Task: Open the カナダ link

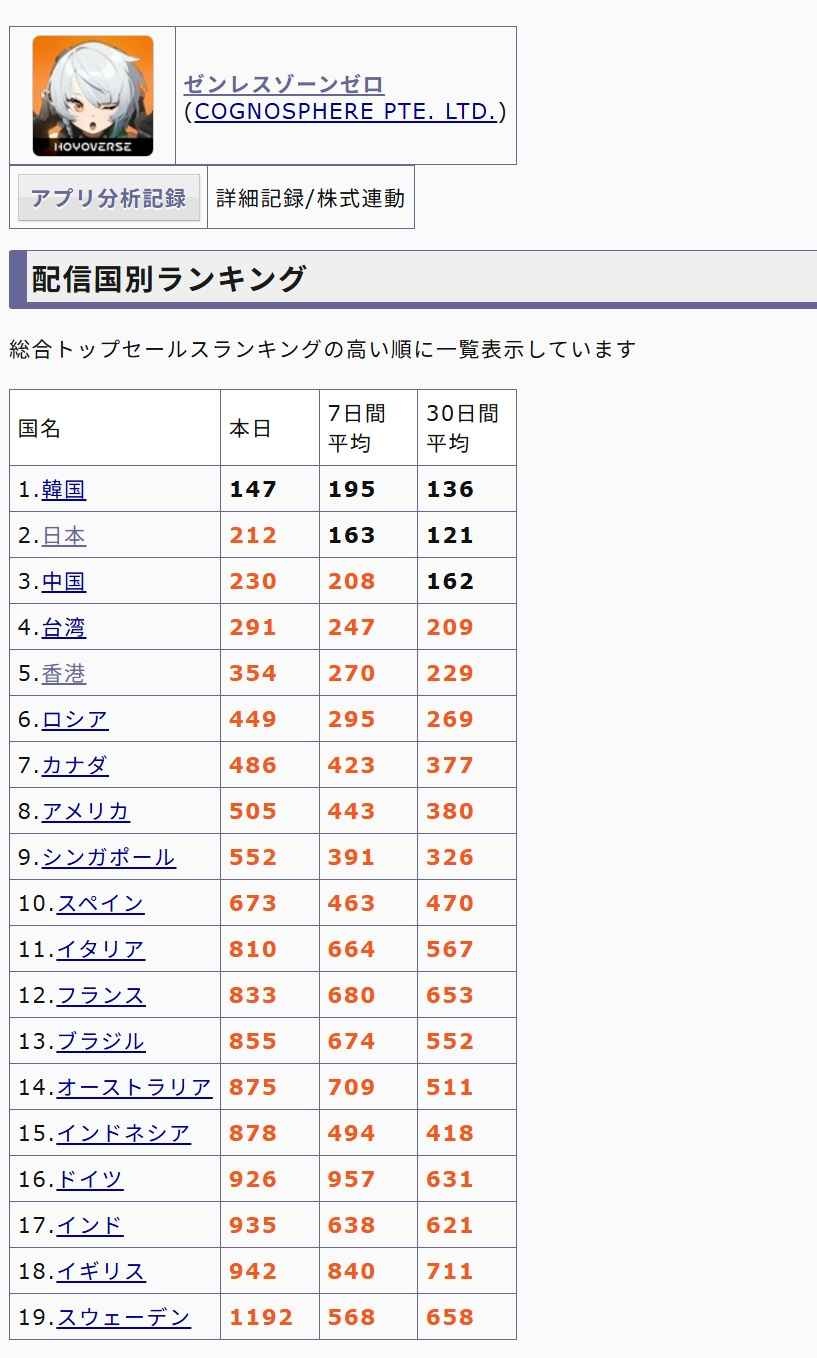Action: pyautogui.click(x=75, y=766)
